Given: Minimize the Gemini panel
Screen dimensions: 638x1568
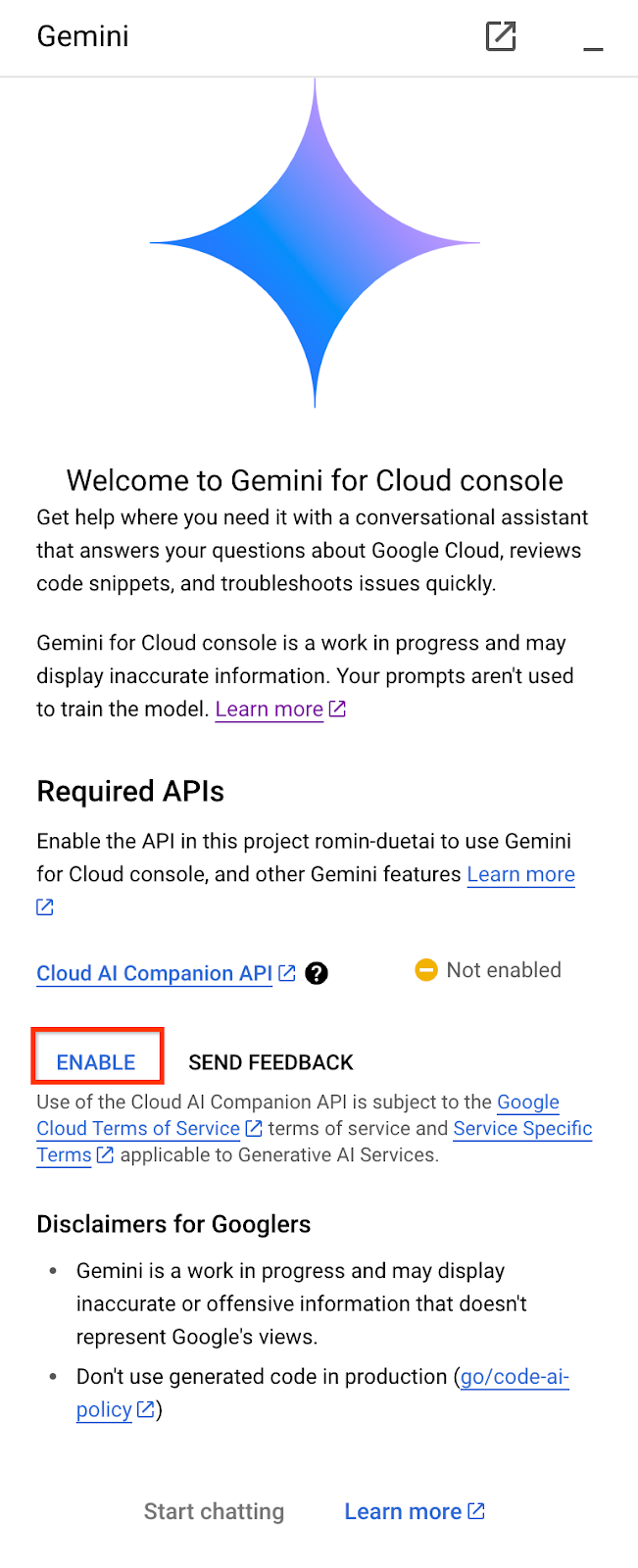Looking at the screenshot, I should point(593,39).
